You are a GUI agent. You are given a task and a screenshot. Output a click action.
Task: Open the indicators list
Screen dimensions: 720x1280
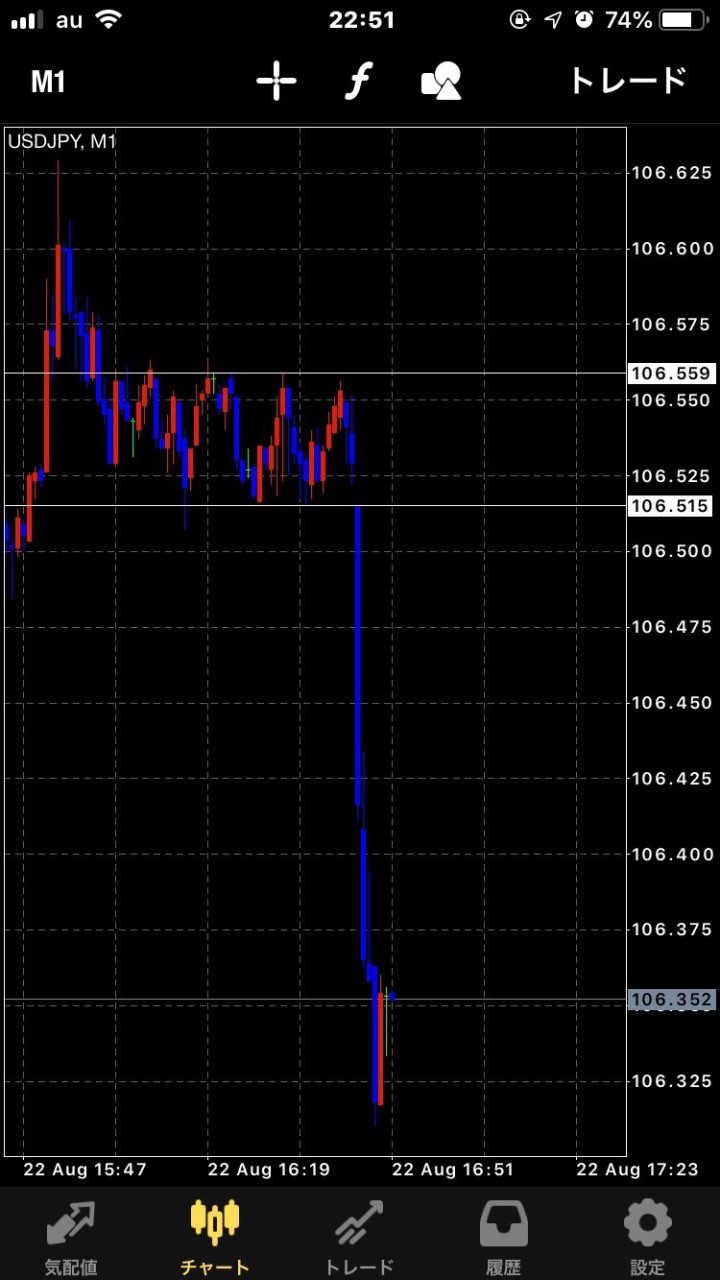(x=358, y=81)
